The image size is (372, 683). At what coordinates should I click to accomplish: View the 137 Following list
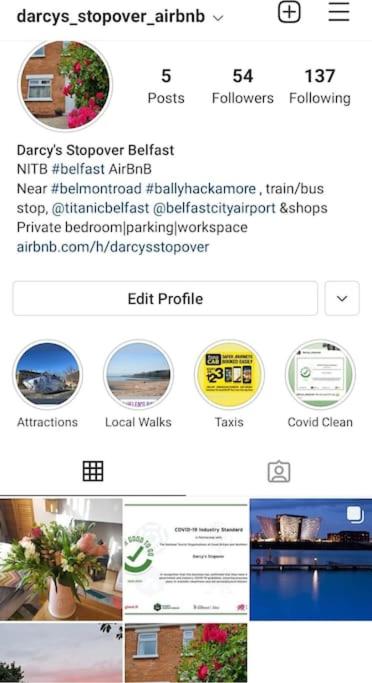pyautogui.click(x=320, y=86)
